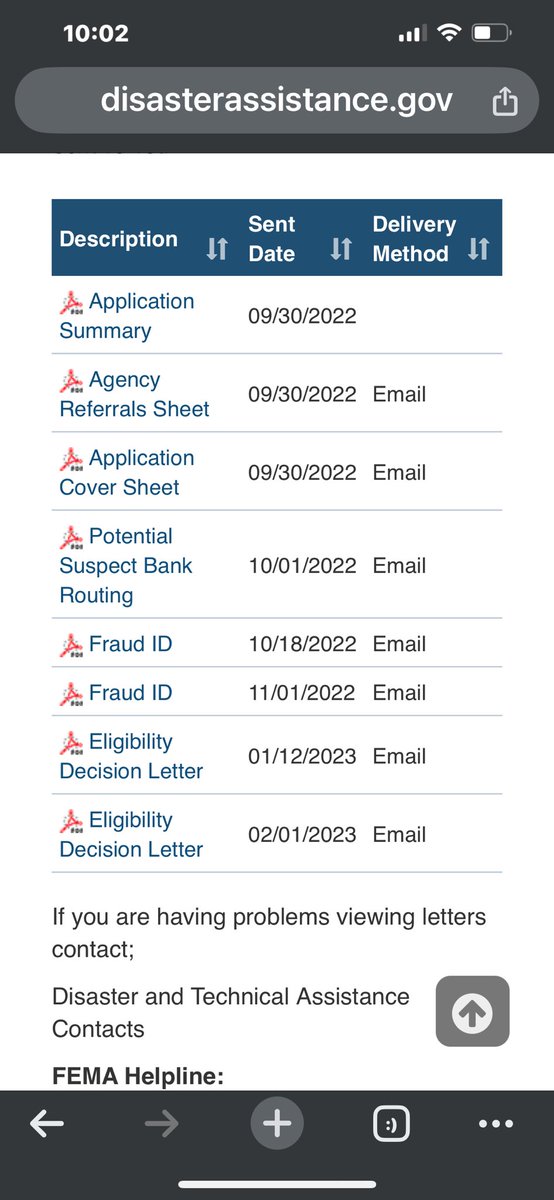Open the Agency Referrals Sheet

pyautogui.click(x=135, y=394)
